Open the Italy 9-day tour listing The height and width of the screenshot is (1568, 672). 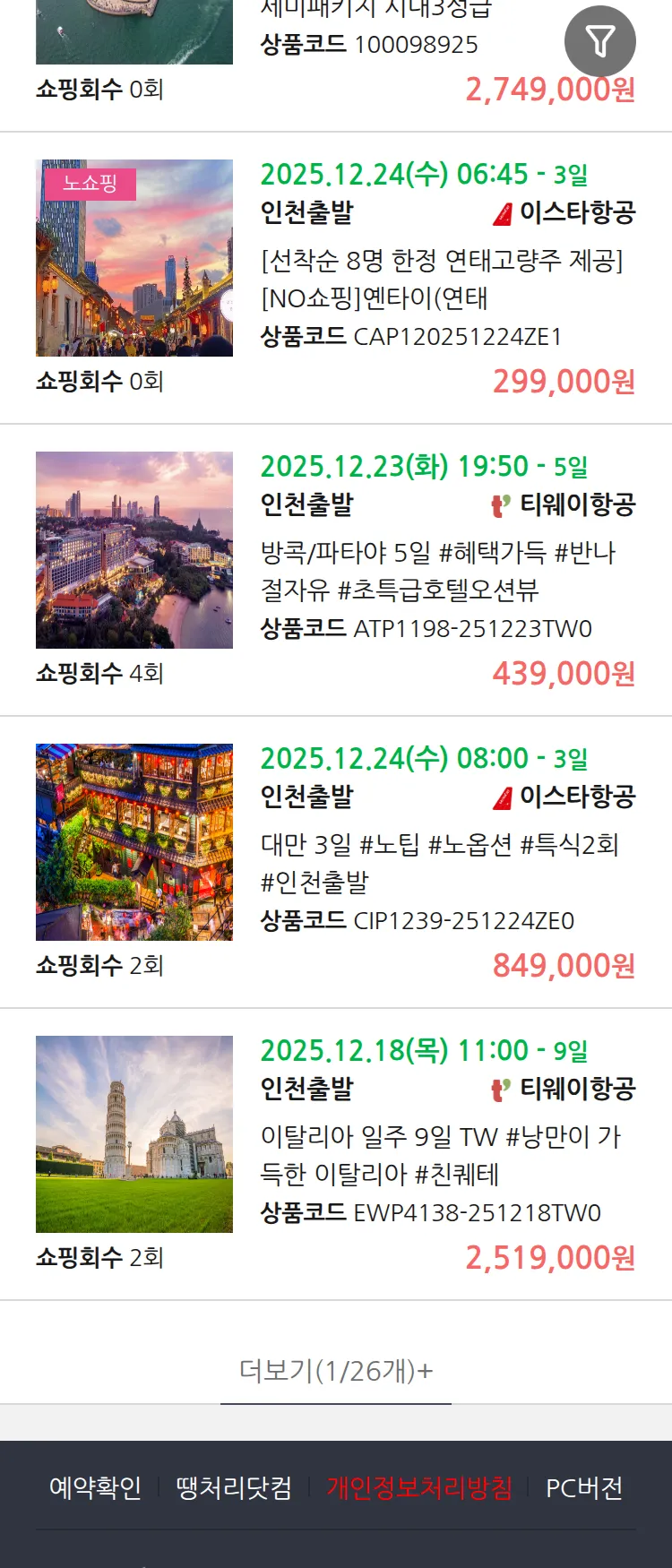coord(441,1155)
